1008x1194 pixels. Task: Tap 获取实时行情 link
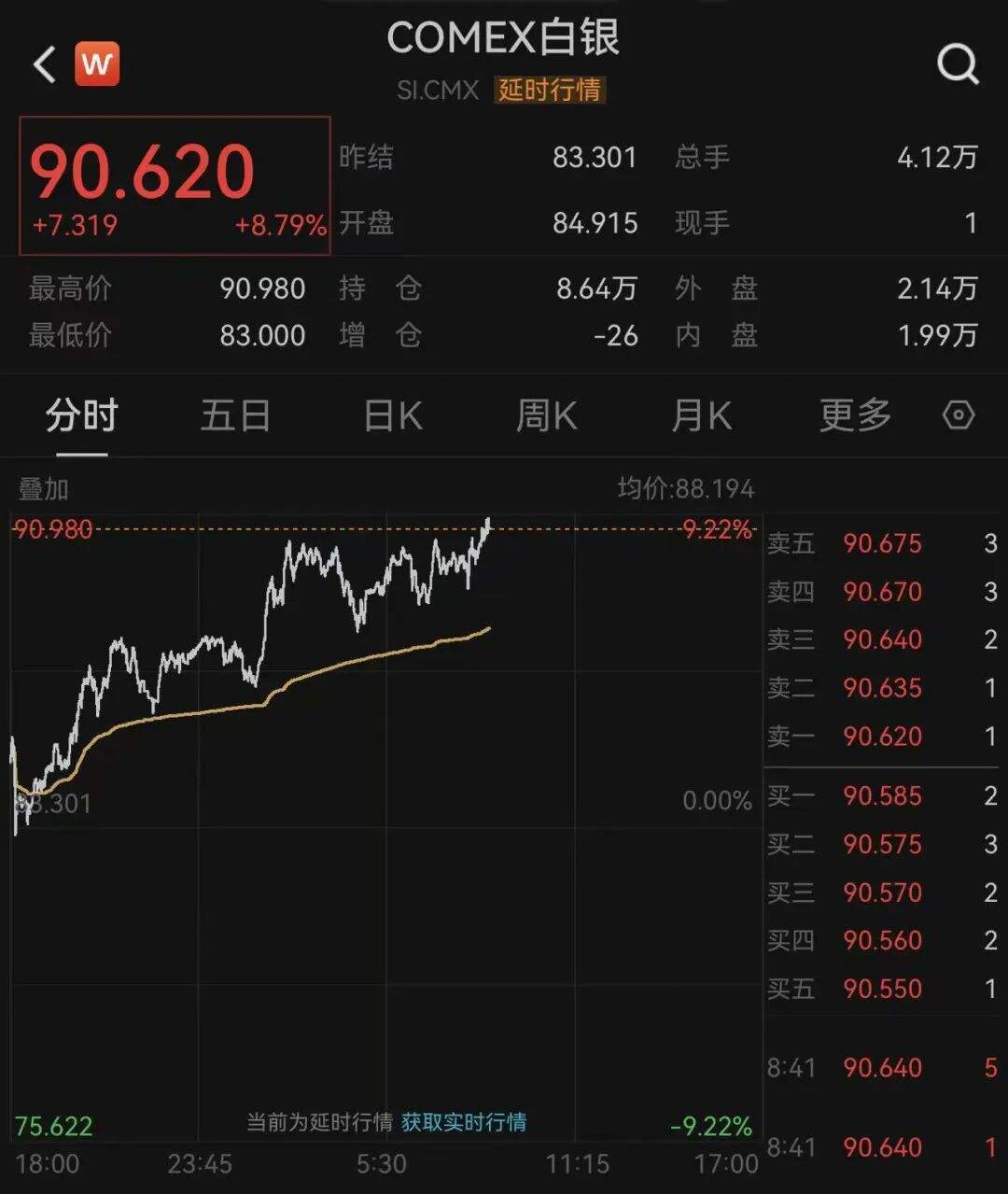tap(464, 1121)
